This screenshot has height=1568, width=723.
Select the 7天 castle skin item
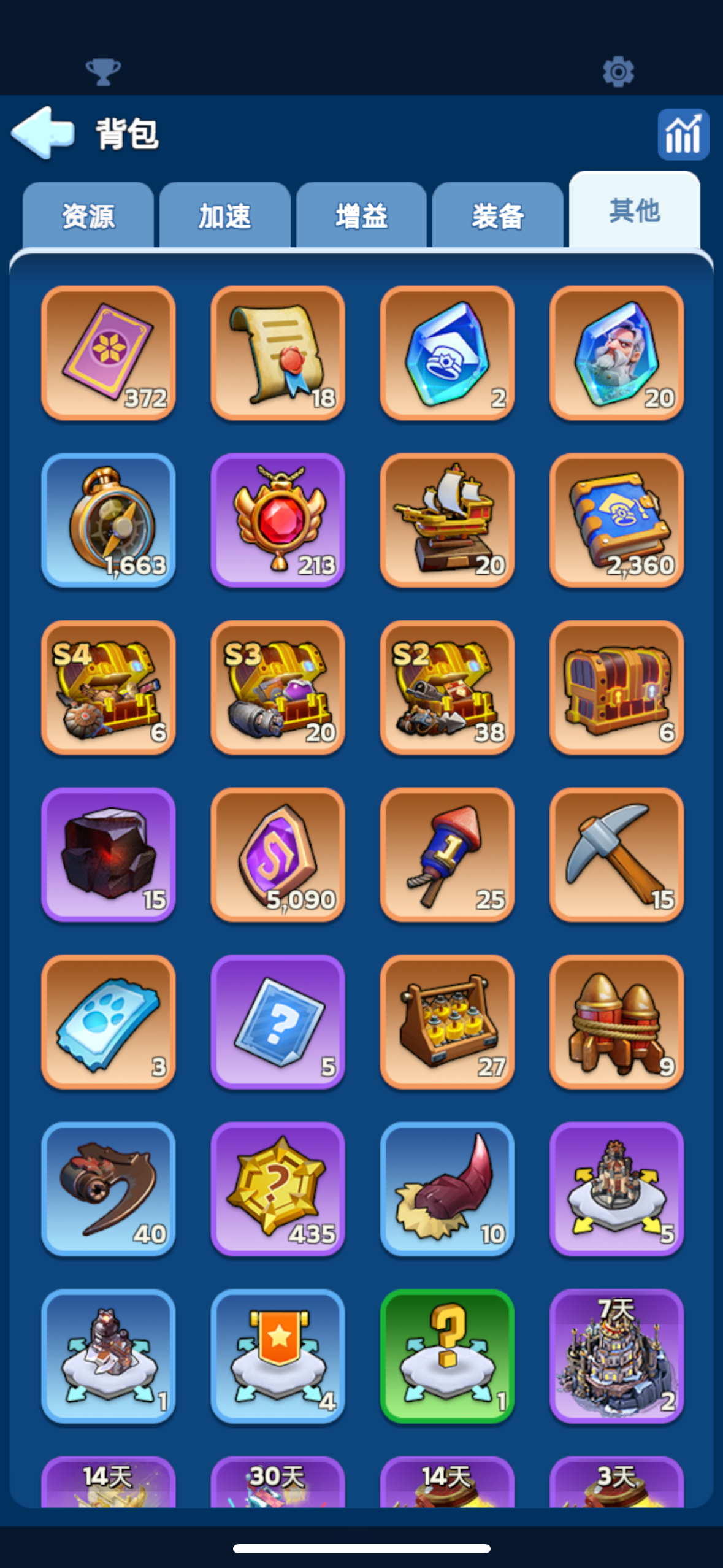click(616, 1356)
